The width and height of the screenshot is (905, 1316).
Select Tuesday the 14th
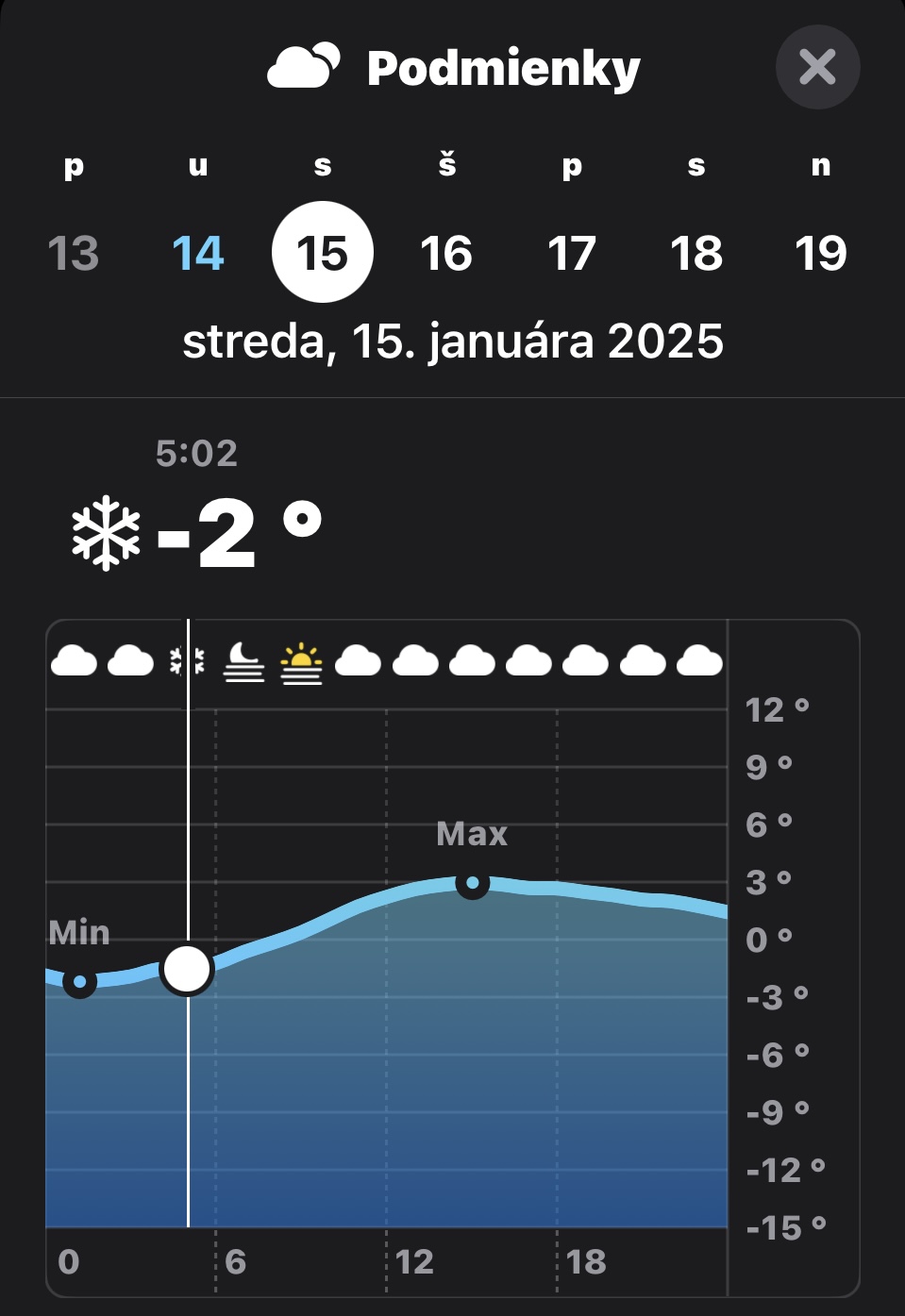(x=198, y=253)
